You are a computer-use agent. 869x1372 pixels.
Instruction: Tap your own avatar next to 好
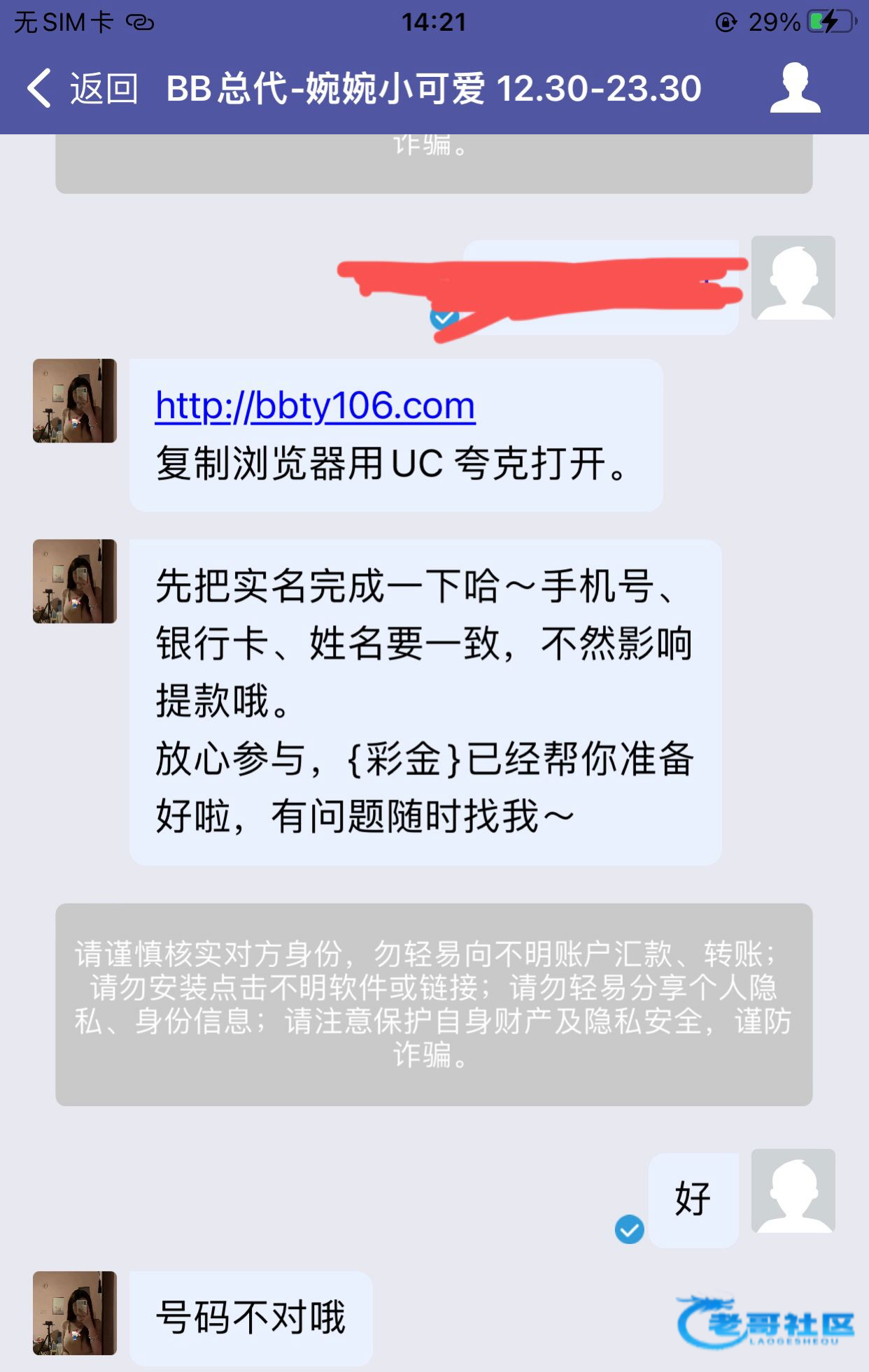pyautogui.click(x=793, y=1191)
